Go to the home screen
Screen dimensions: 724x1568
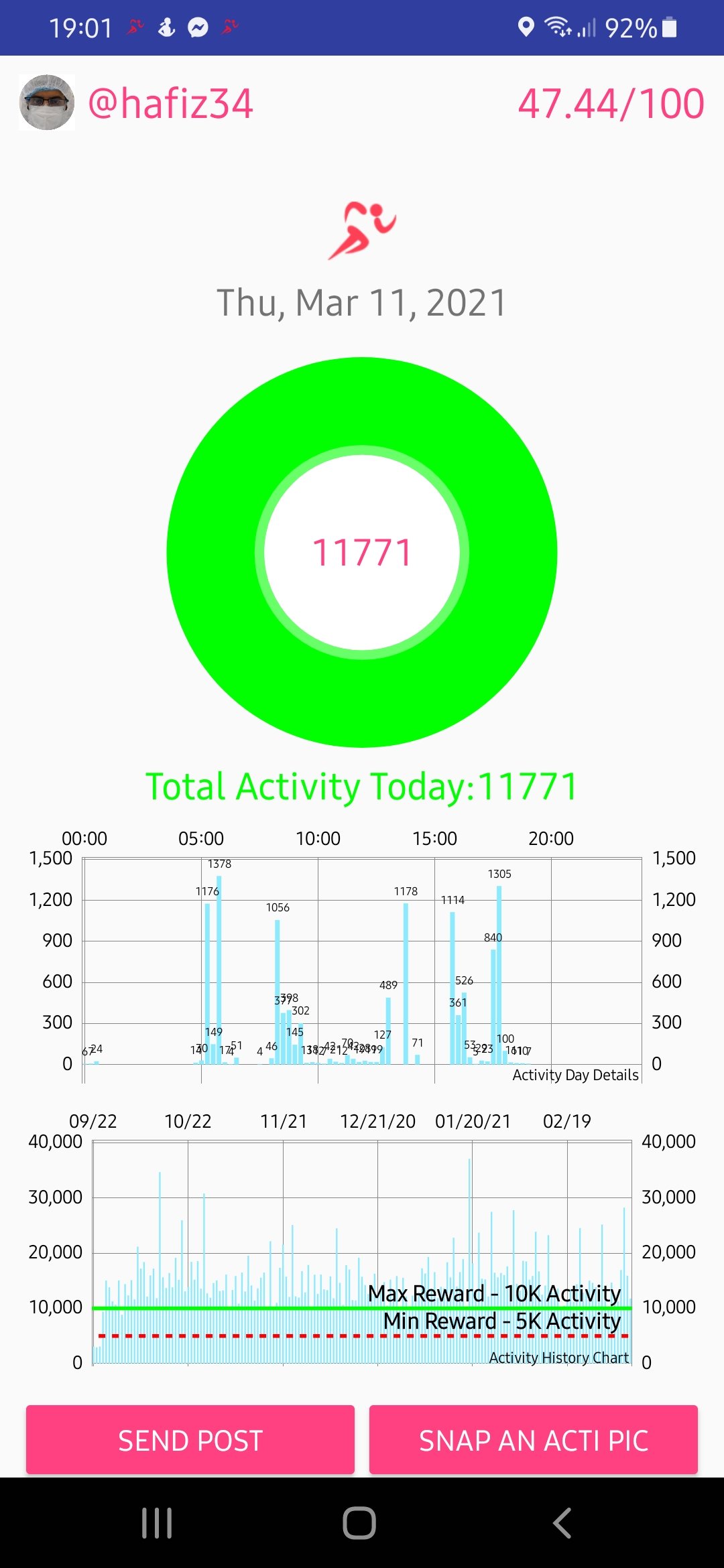click(x=359, y=1522)
